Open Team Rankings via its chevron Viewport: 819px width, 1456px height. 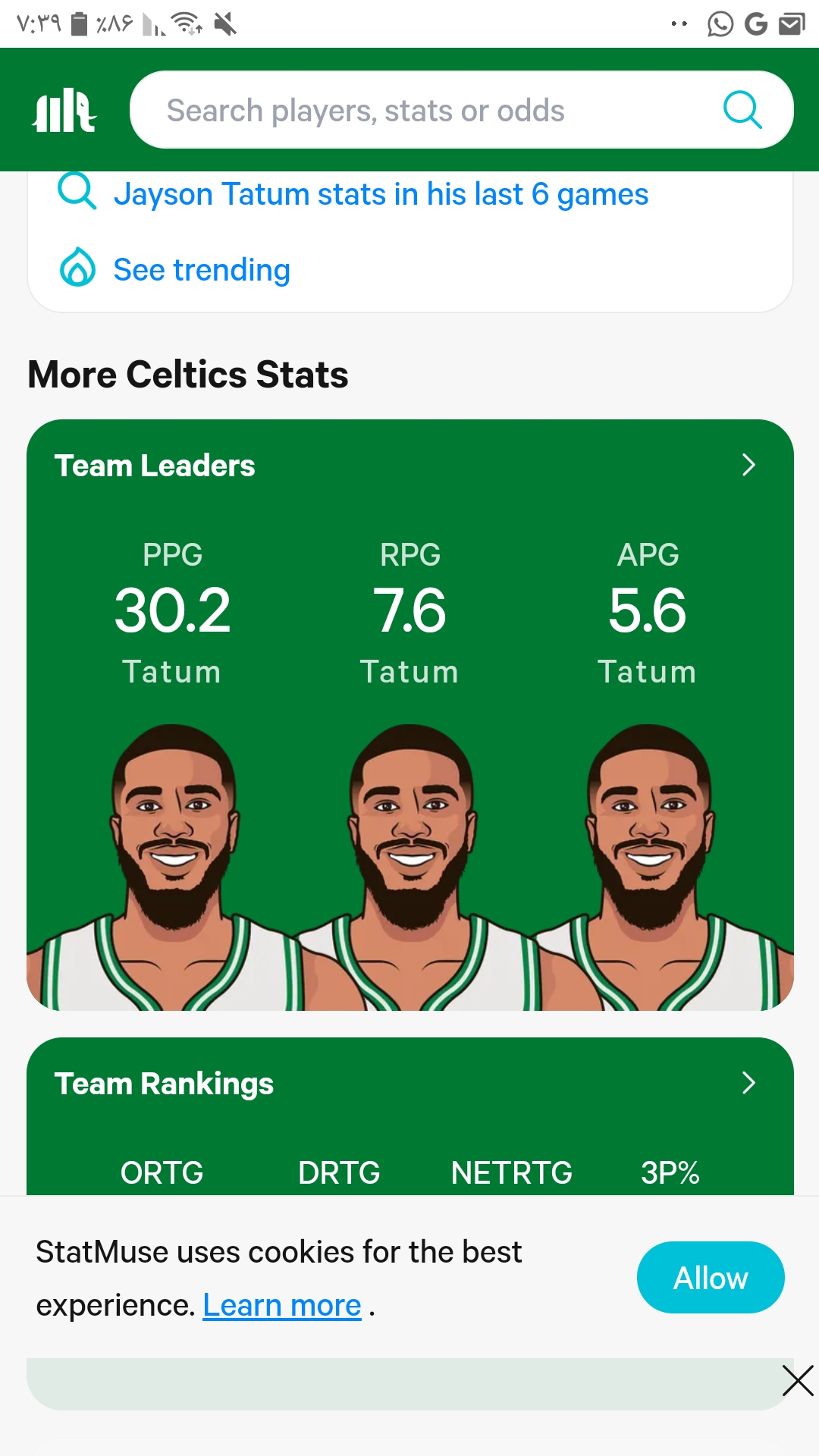[748, 1083]
